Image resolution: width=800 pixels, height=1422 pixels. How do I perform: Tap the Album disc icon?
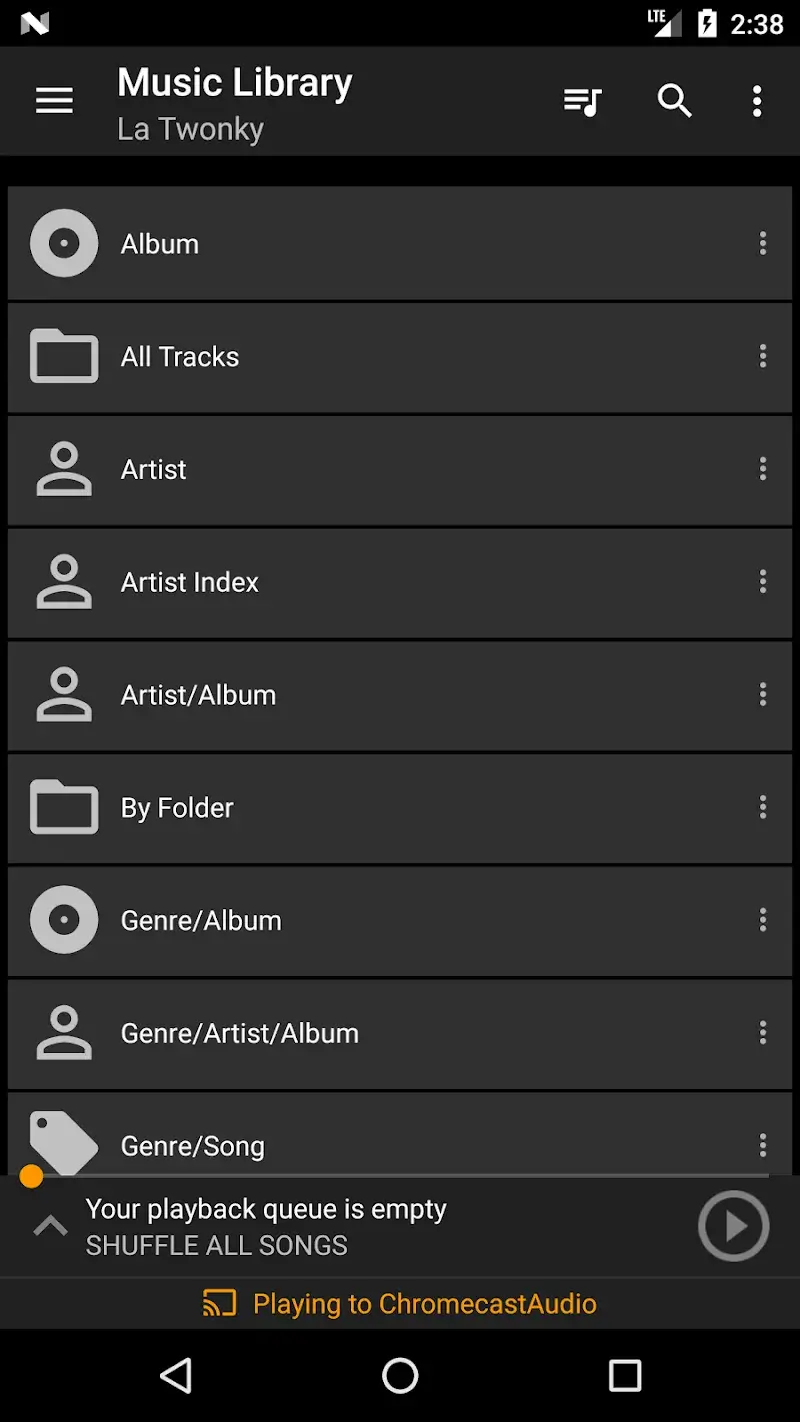pos(63,243)
